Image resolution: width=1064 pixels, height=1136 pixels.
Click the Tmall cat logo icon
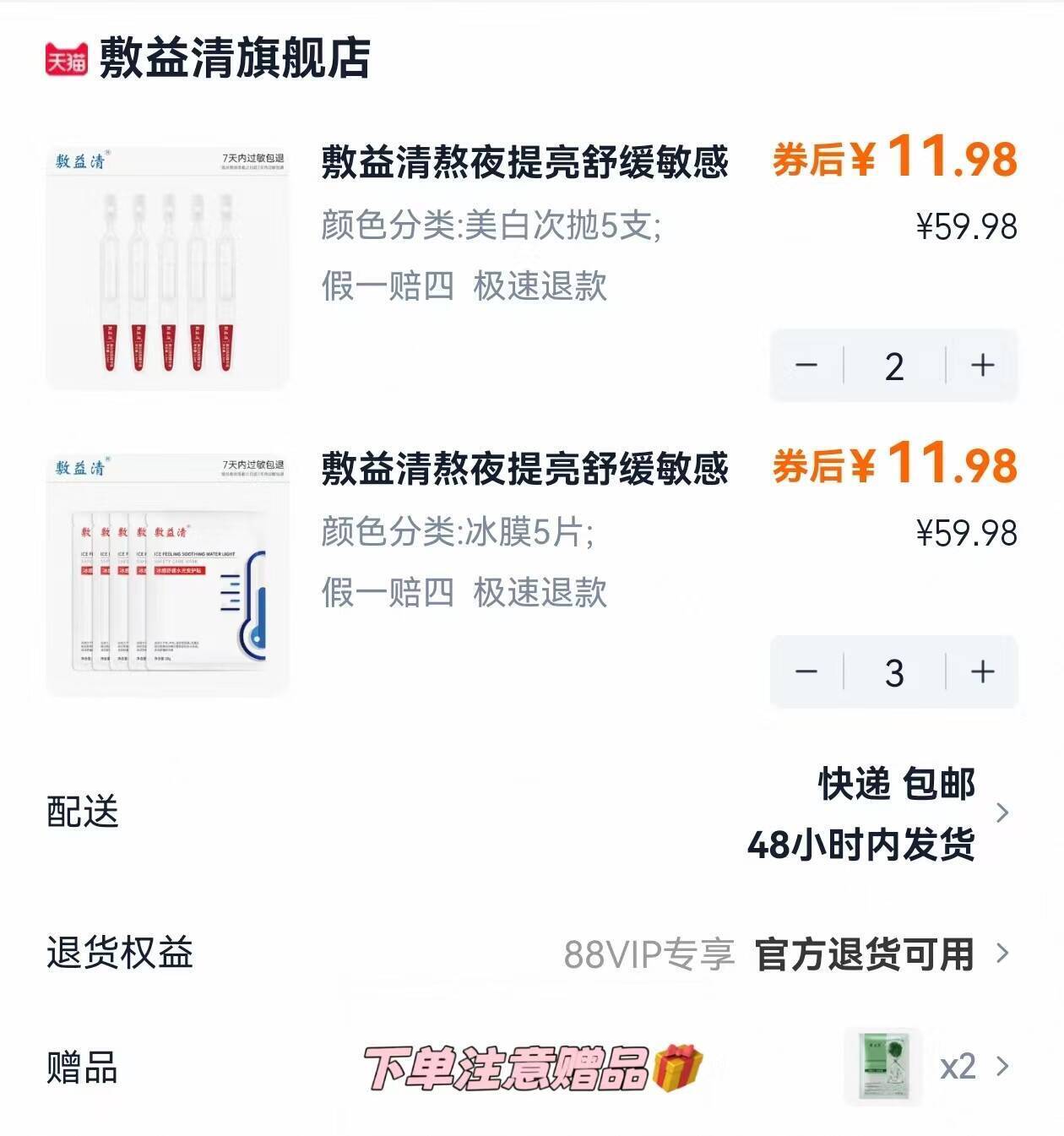[66, 57]
